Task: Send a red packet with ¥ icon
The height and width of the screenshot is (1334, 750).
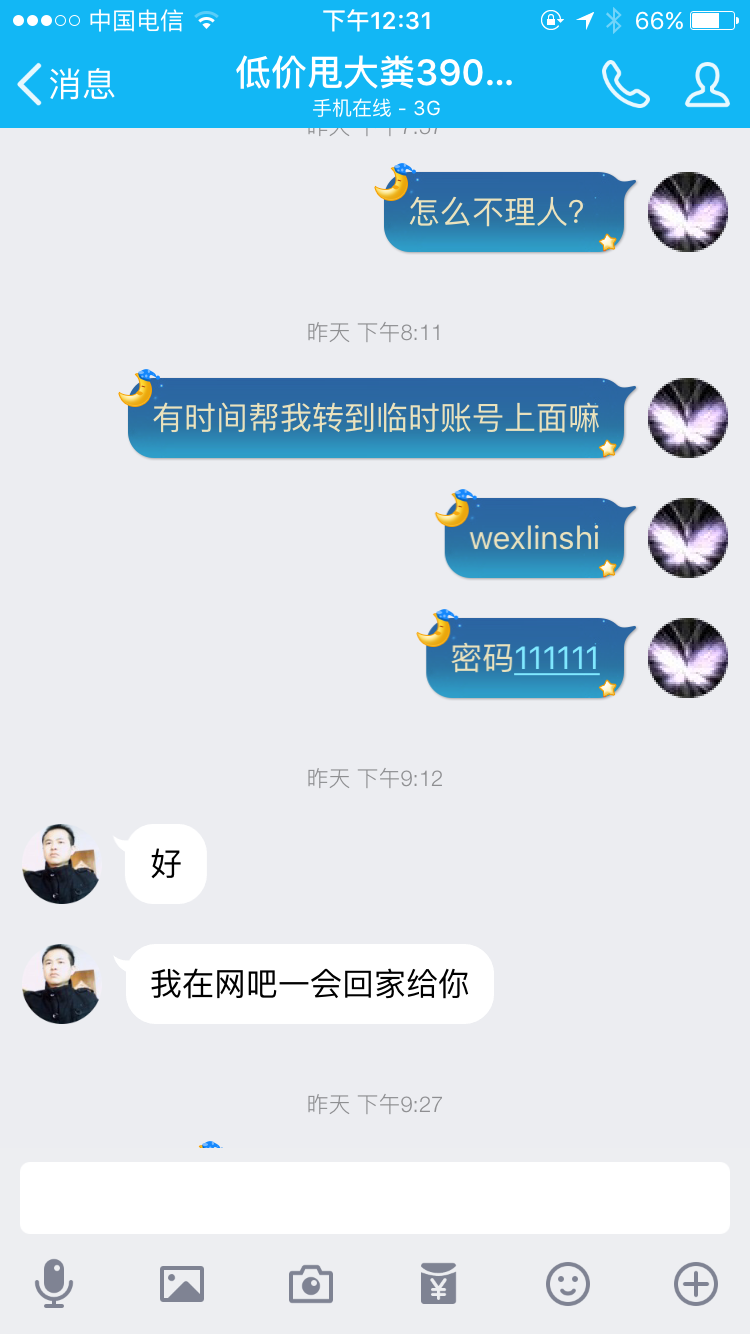Action: (438, 1283)
